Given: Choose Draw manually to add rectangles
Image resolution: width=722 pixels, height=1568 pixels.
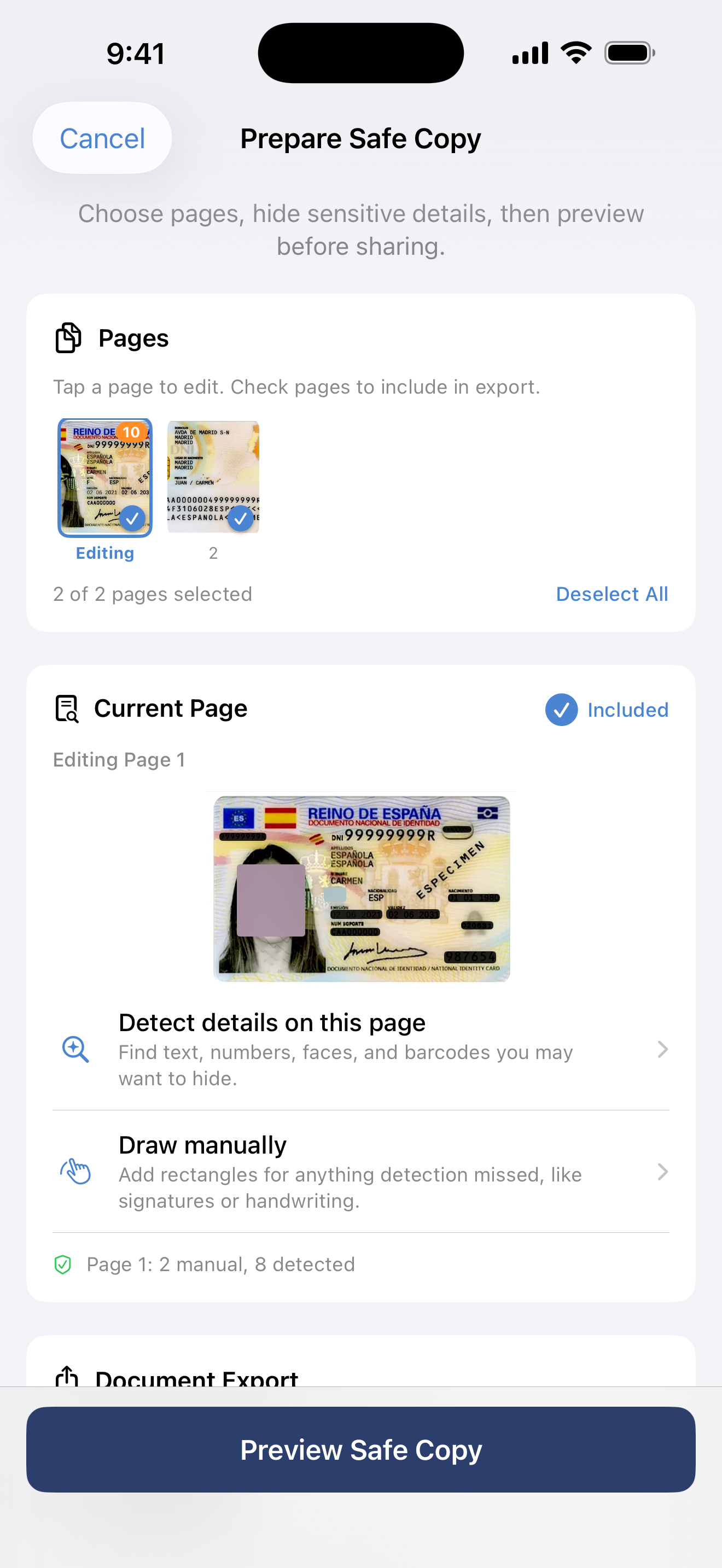Looking at the screenshot, I should click(x=361, y=1172).
